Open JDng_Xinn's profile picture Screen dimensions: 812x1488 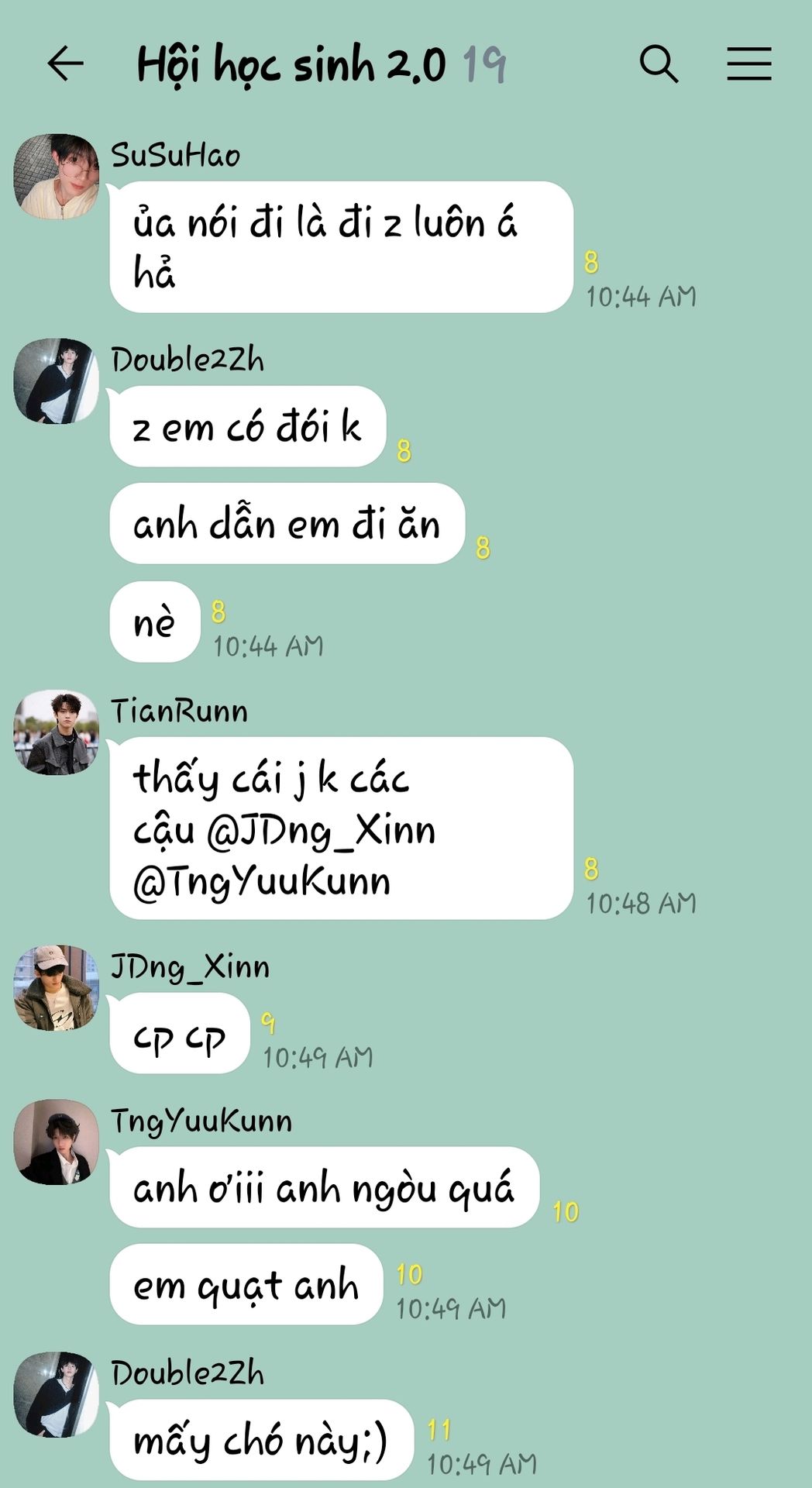[x=57, y=987]
